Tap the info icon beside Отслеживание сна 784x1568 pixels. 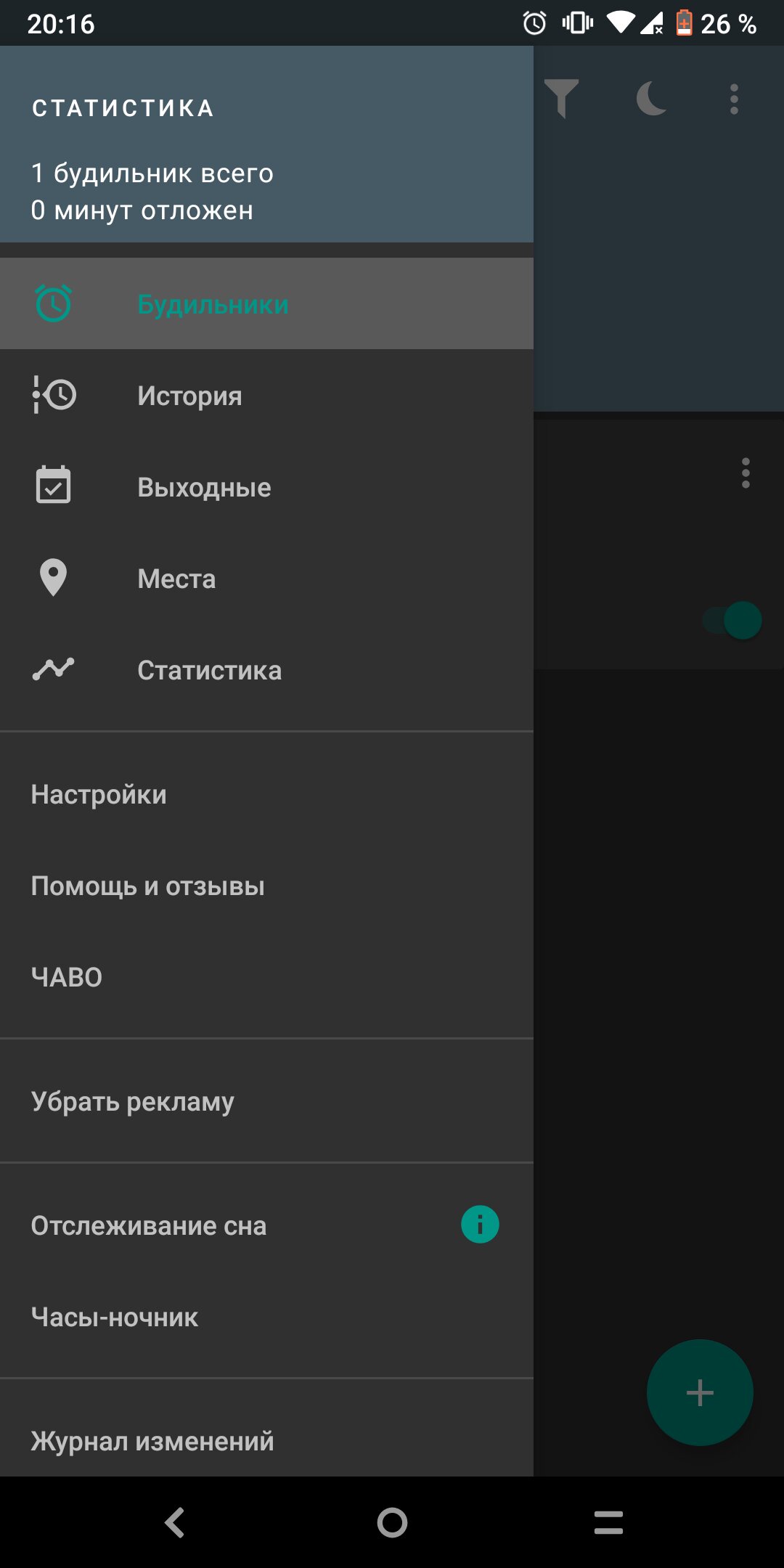tap(480, 1225)
